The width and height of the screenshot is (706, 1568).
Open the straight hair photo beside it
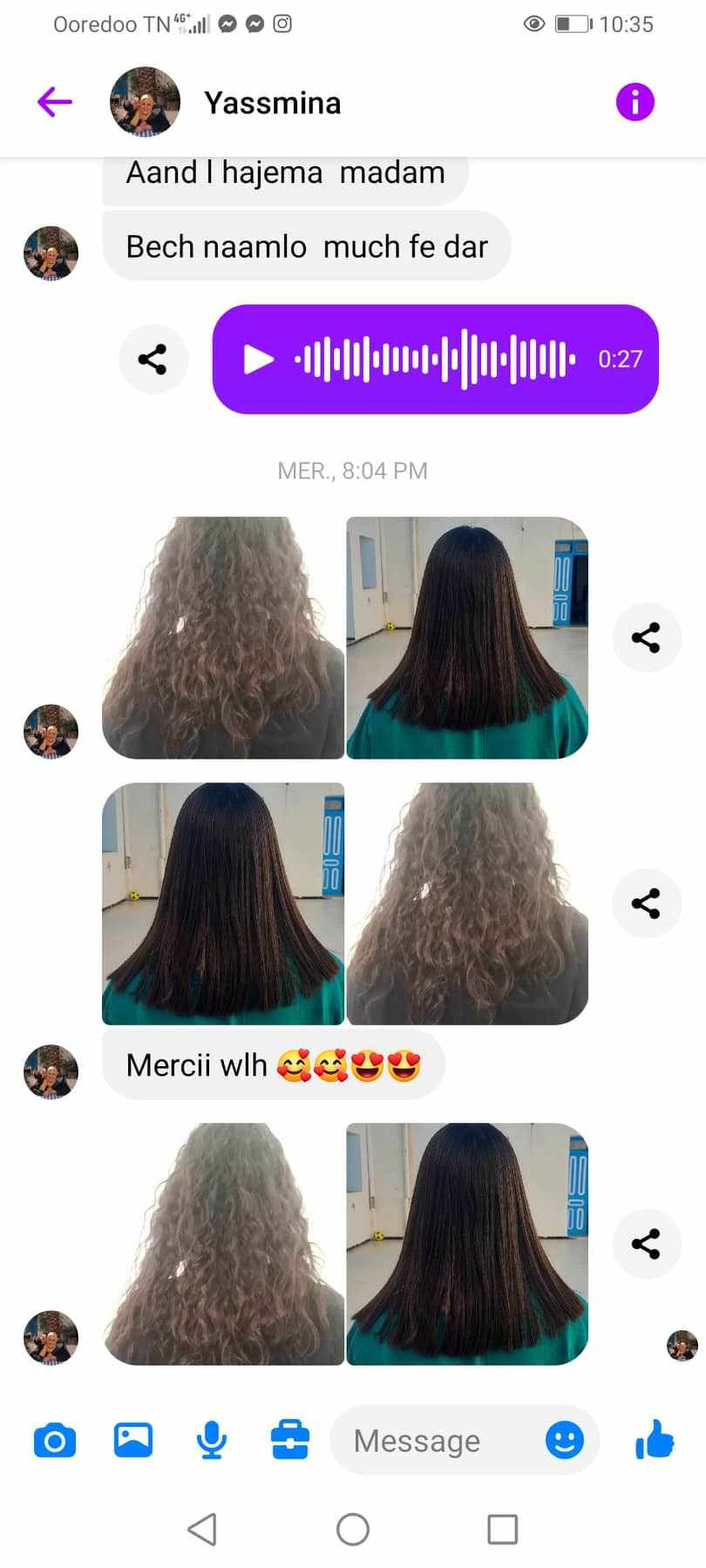(467, 638)
